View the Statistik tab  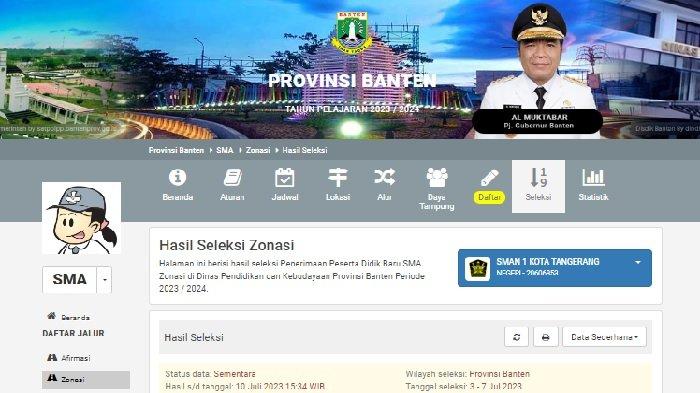(593, 185)
